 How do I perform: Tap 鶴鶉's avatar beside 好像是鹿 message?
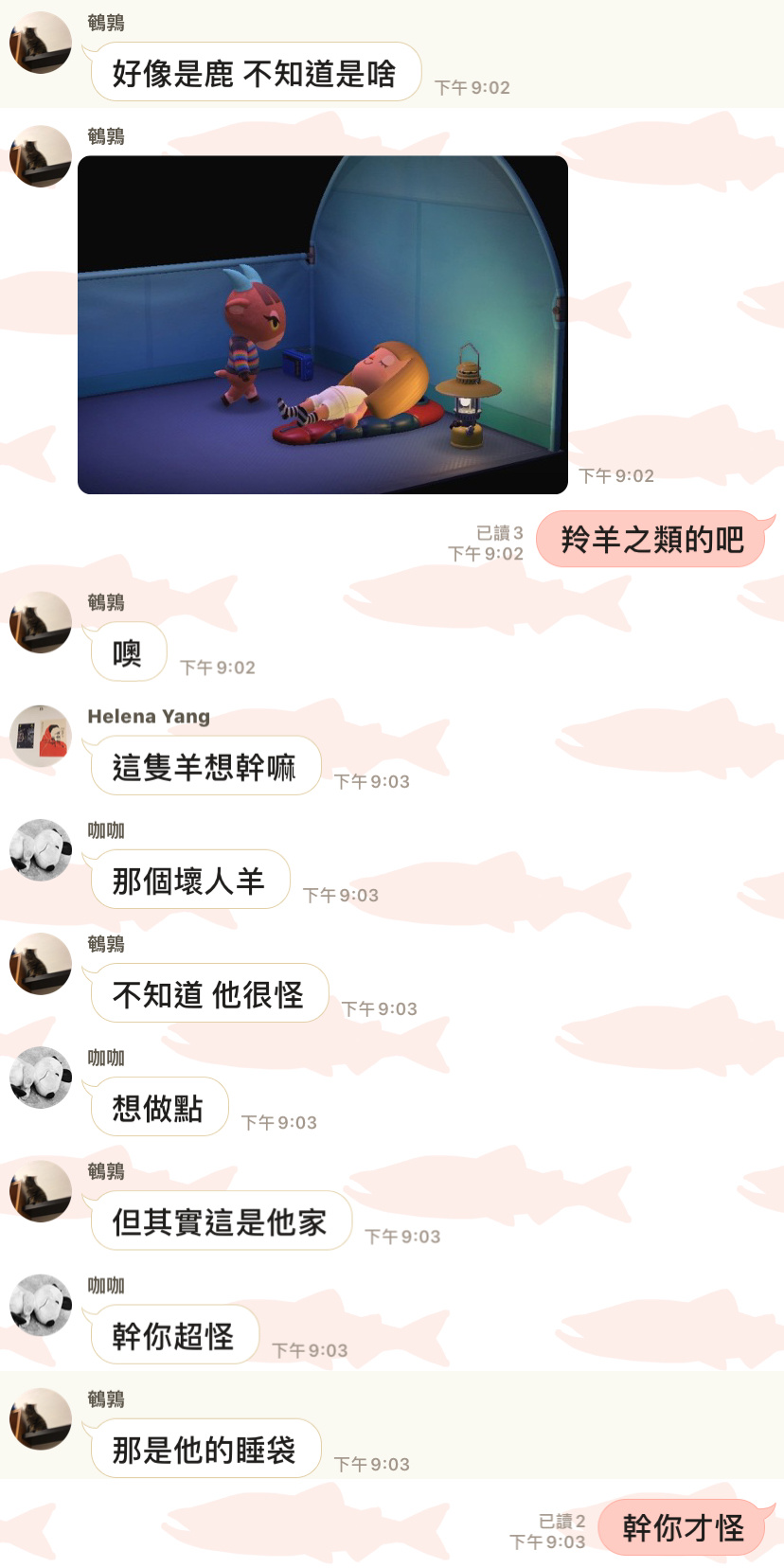41,43
